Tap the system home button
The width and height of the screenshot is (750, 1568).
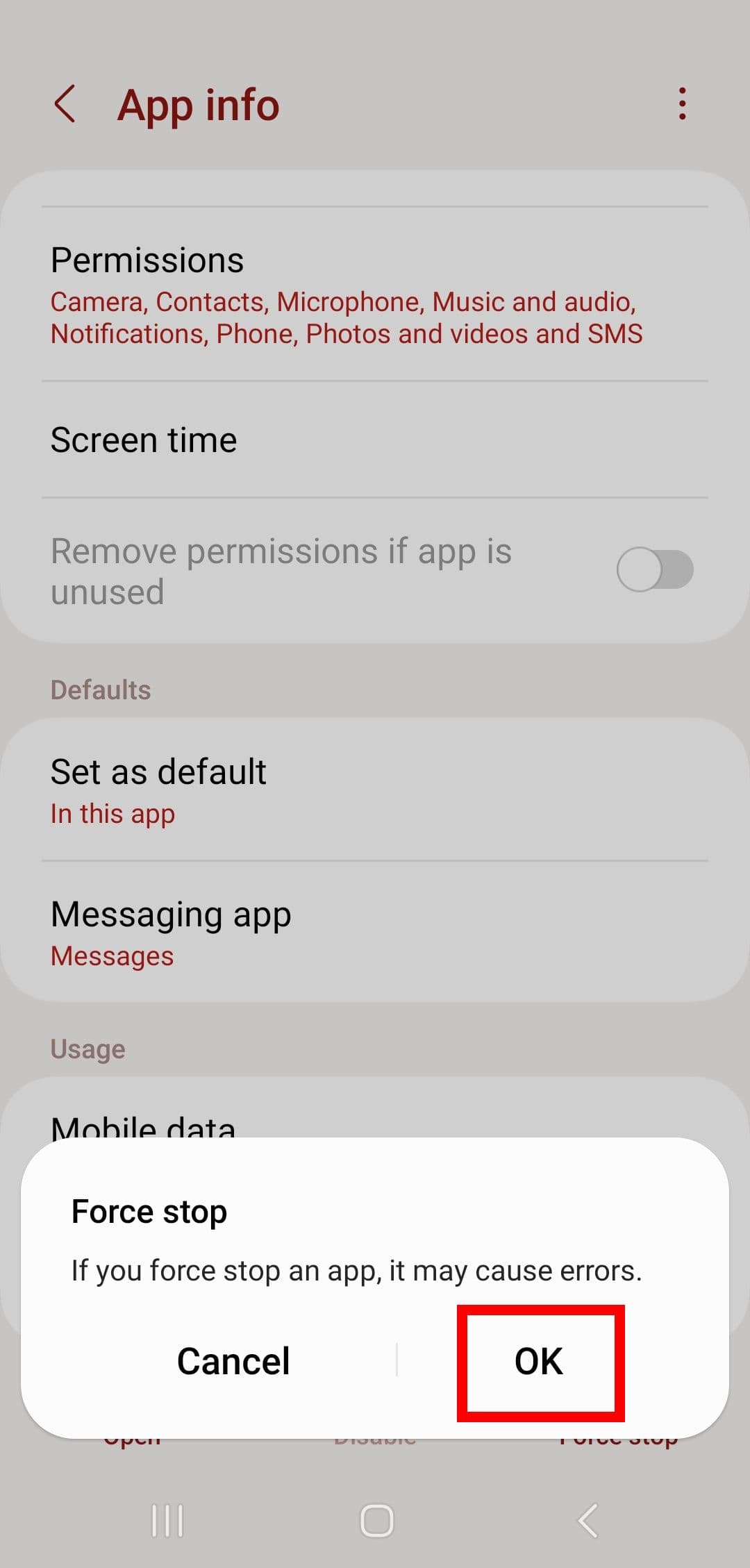coord(376,1521)
